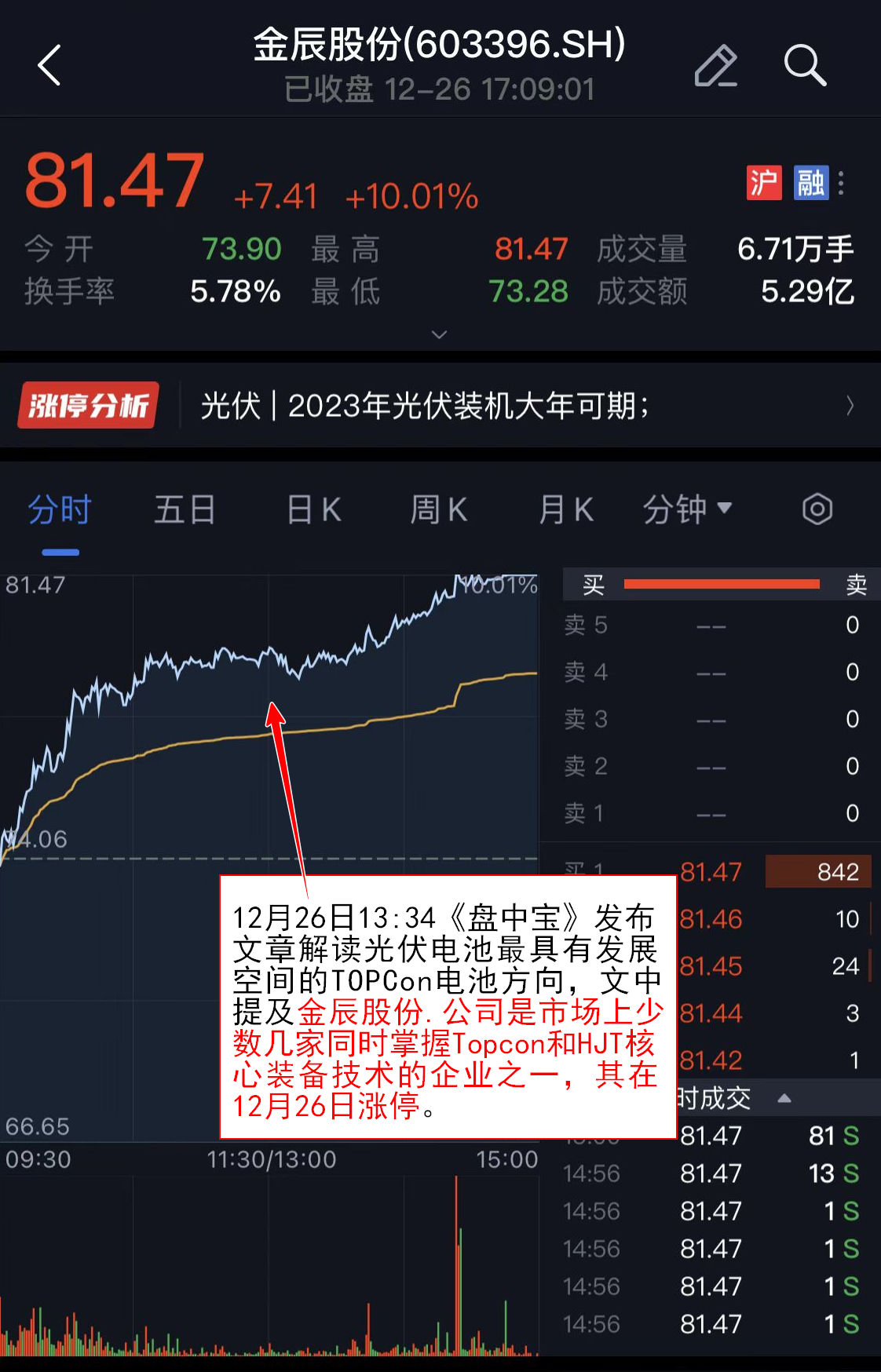This screenshot has height=1372, width=881.
Task: Go back using the top-left arrow
Action: click(49, 65)
